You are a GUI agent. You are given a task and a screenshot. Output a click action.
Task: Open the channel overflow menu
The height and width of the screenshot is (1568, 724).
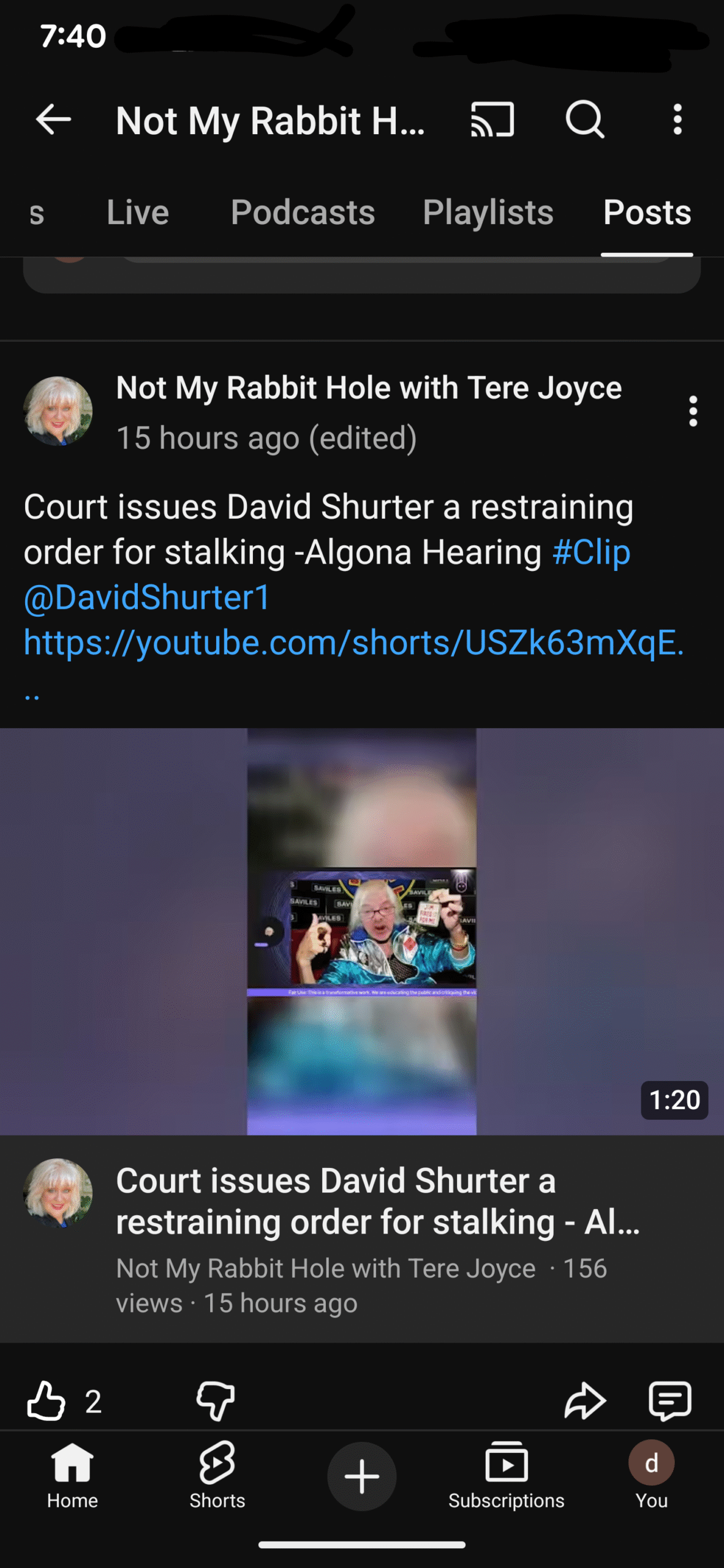pyautogui.click(x=677, y=119)
